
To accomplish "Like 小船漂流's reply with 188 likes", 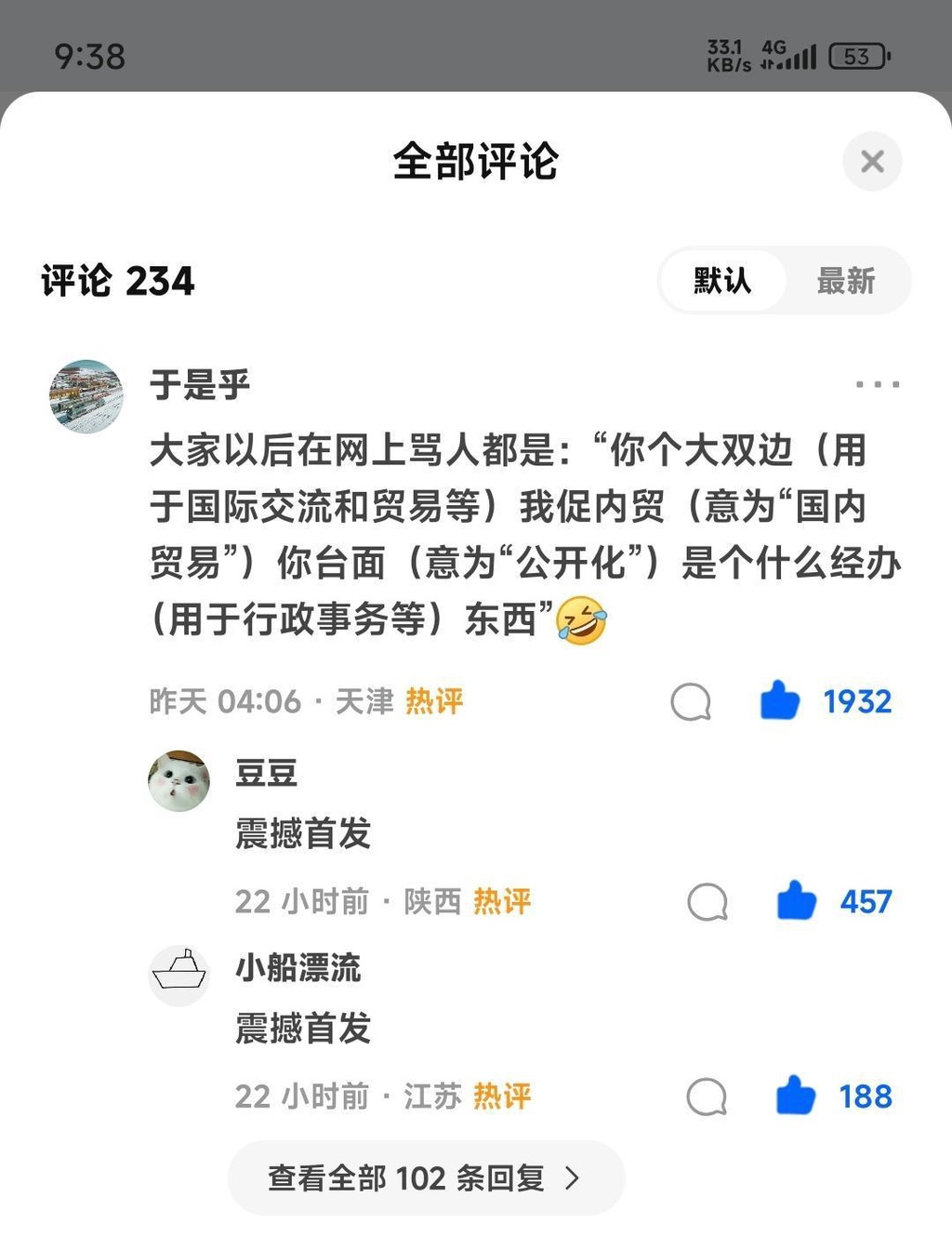I will (x=796, y=1097).
